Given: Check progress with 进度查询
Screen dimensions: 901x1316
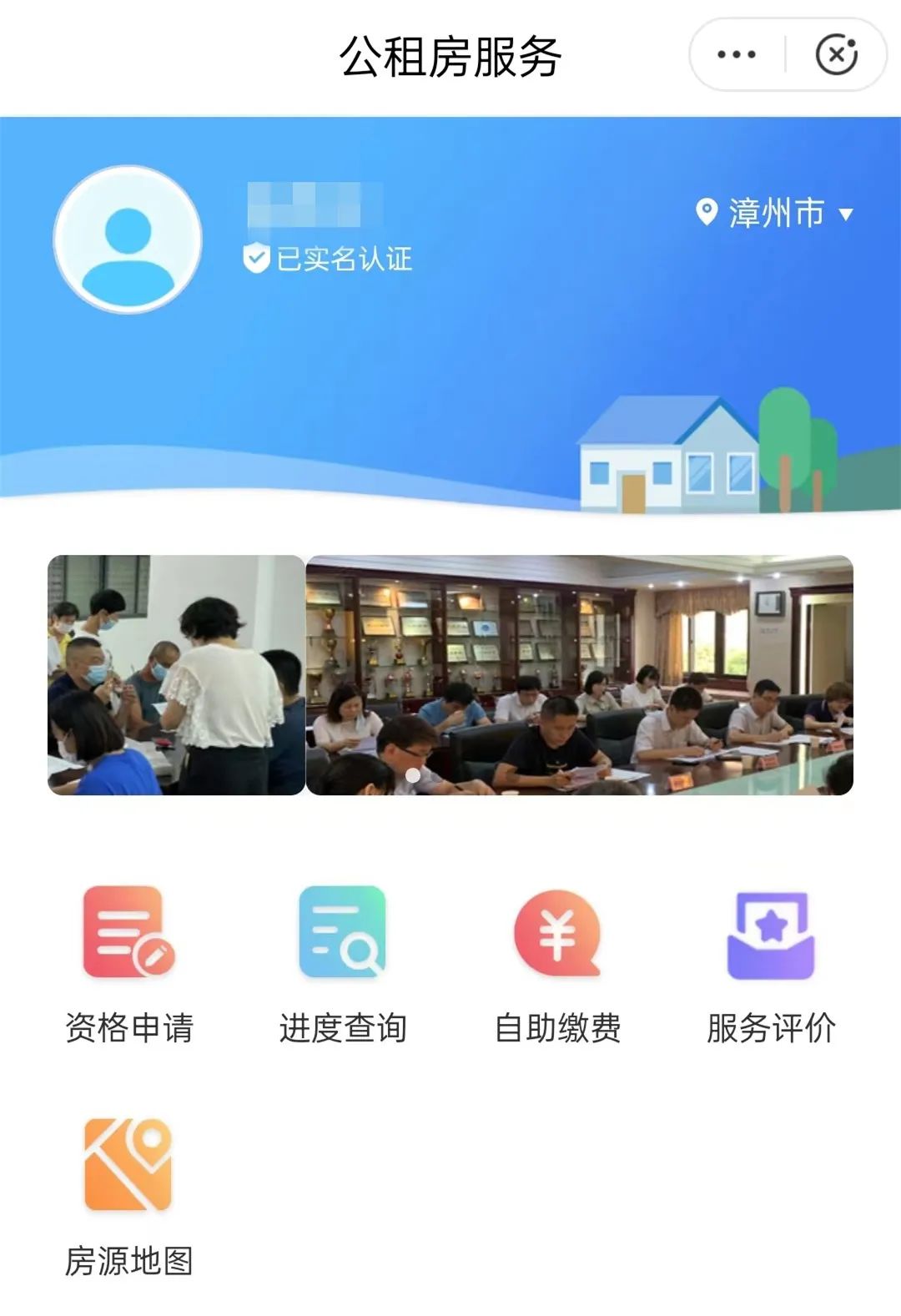Looking at the screenshot, I should [x=343, y=965].
